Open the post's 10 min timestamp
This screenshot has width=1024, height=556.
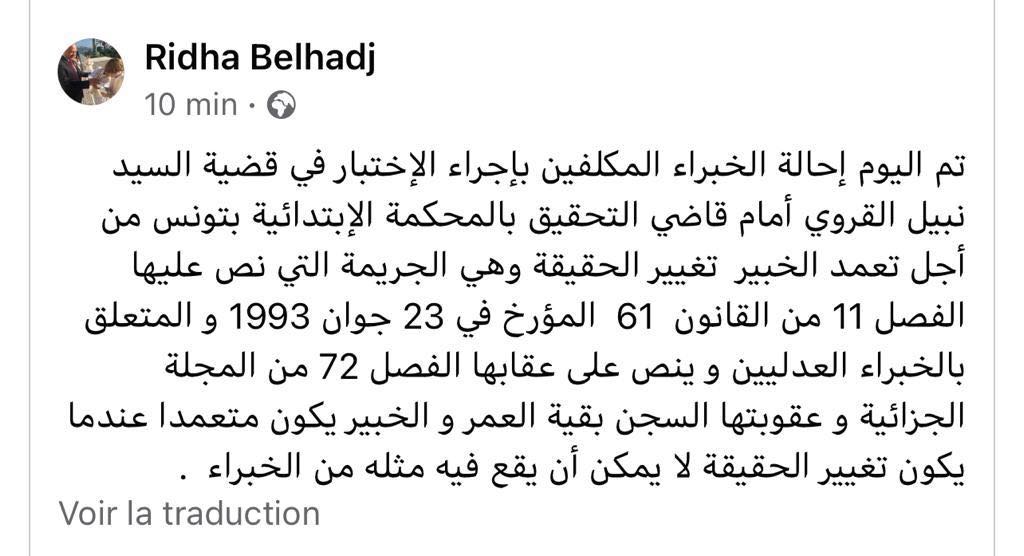click(x=191, y=104)
